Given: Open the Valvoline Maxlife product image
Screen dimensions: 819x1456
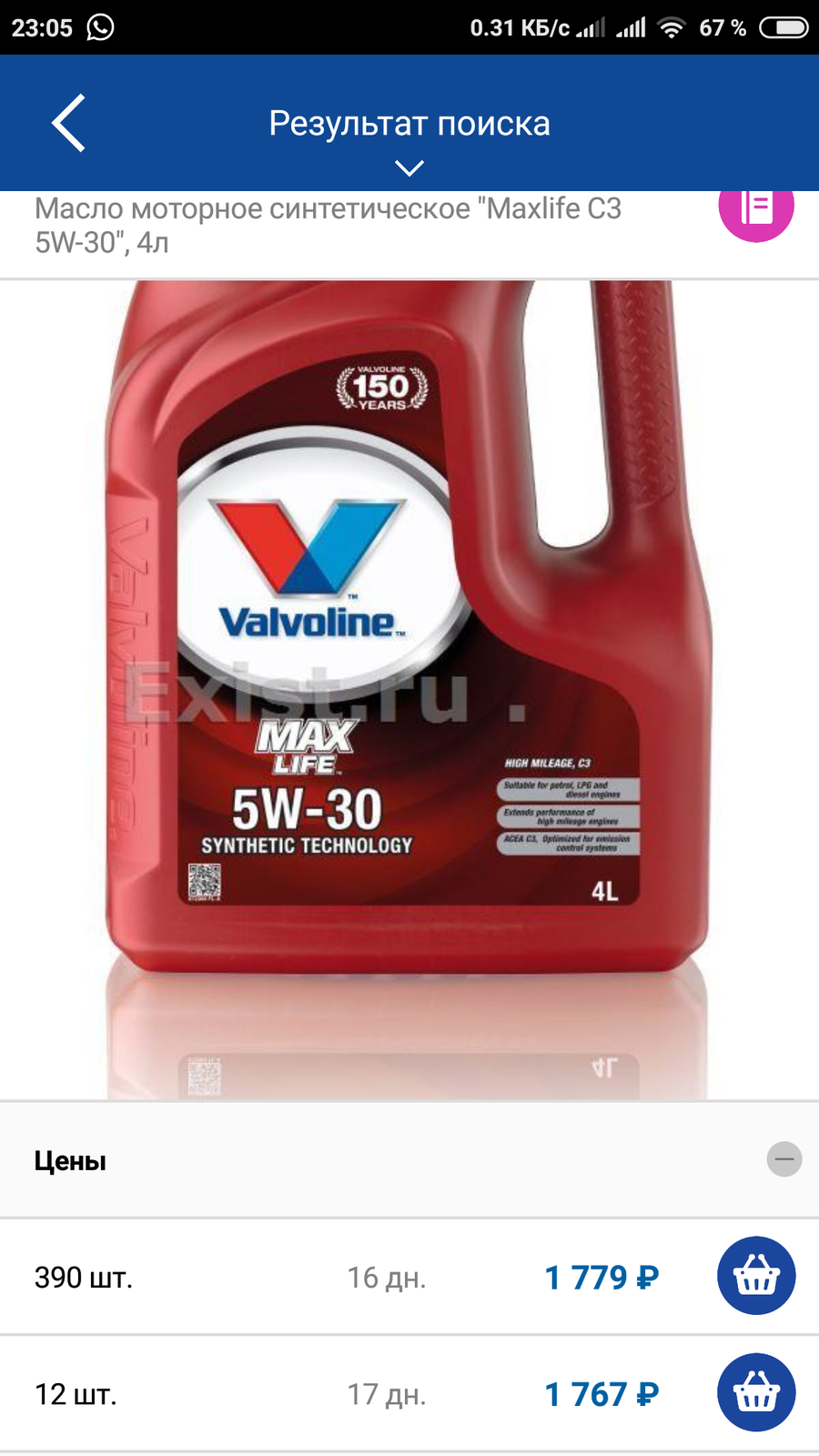Looking at the screenshot, I should click(x=409, y=690).
